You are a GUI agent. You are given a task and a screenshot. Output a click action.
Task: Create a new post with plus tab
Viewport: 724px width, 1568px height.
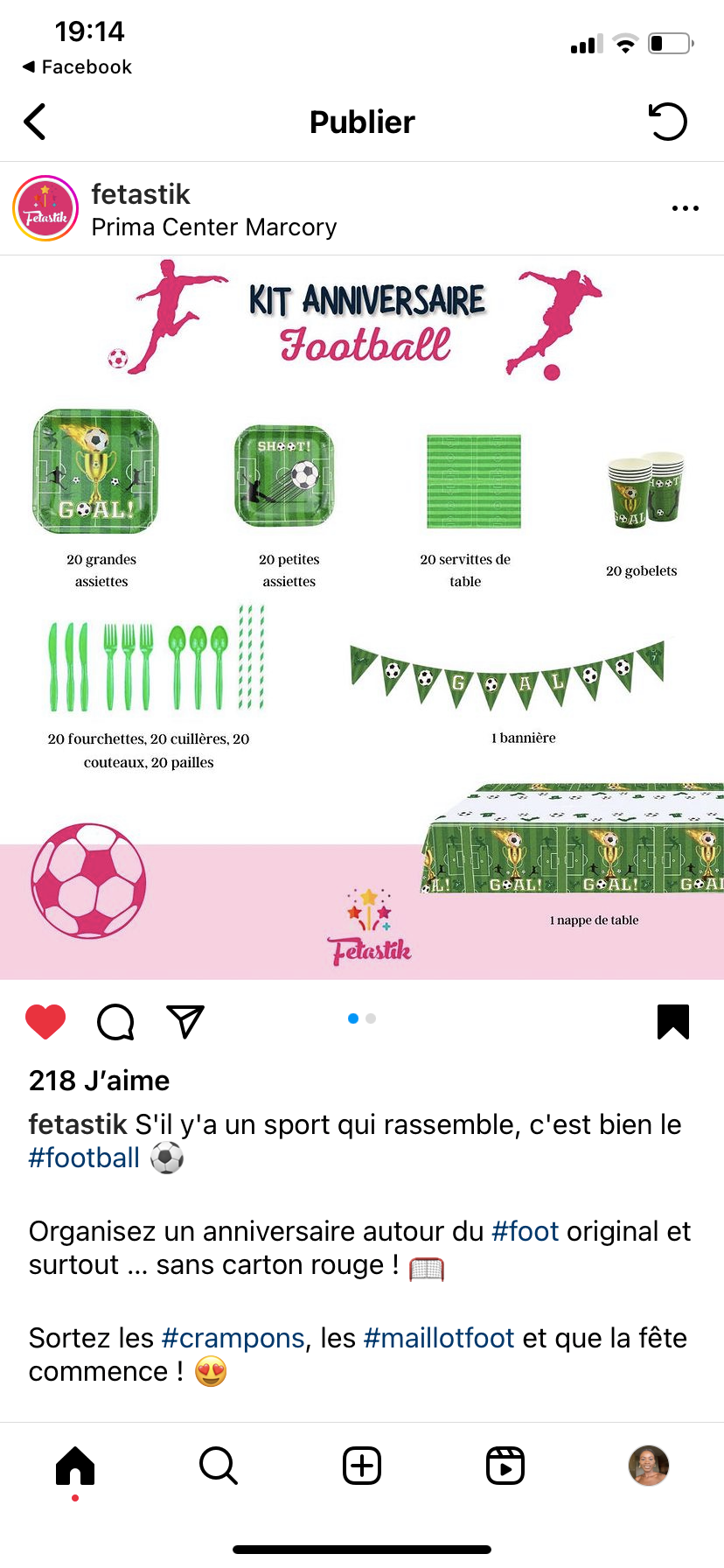coord(362,1466)
